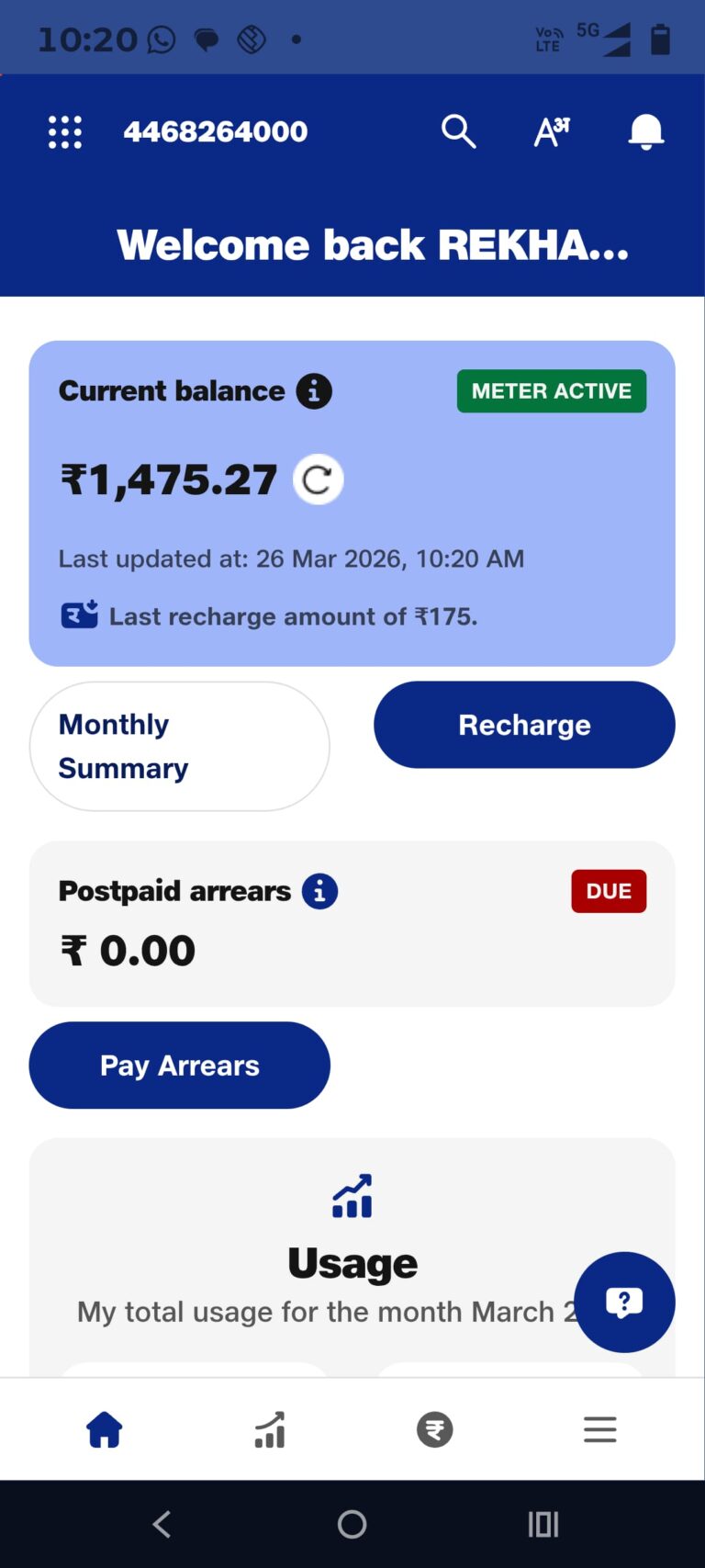Open the search function

(458, 131)
